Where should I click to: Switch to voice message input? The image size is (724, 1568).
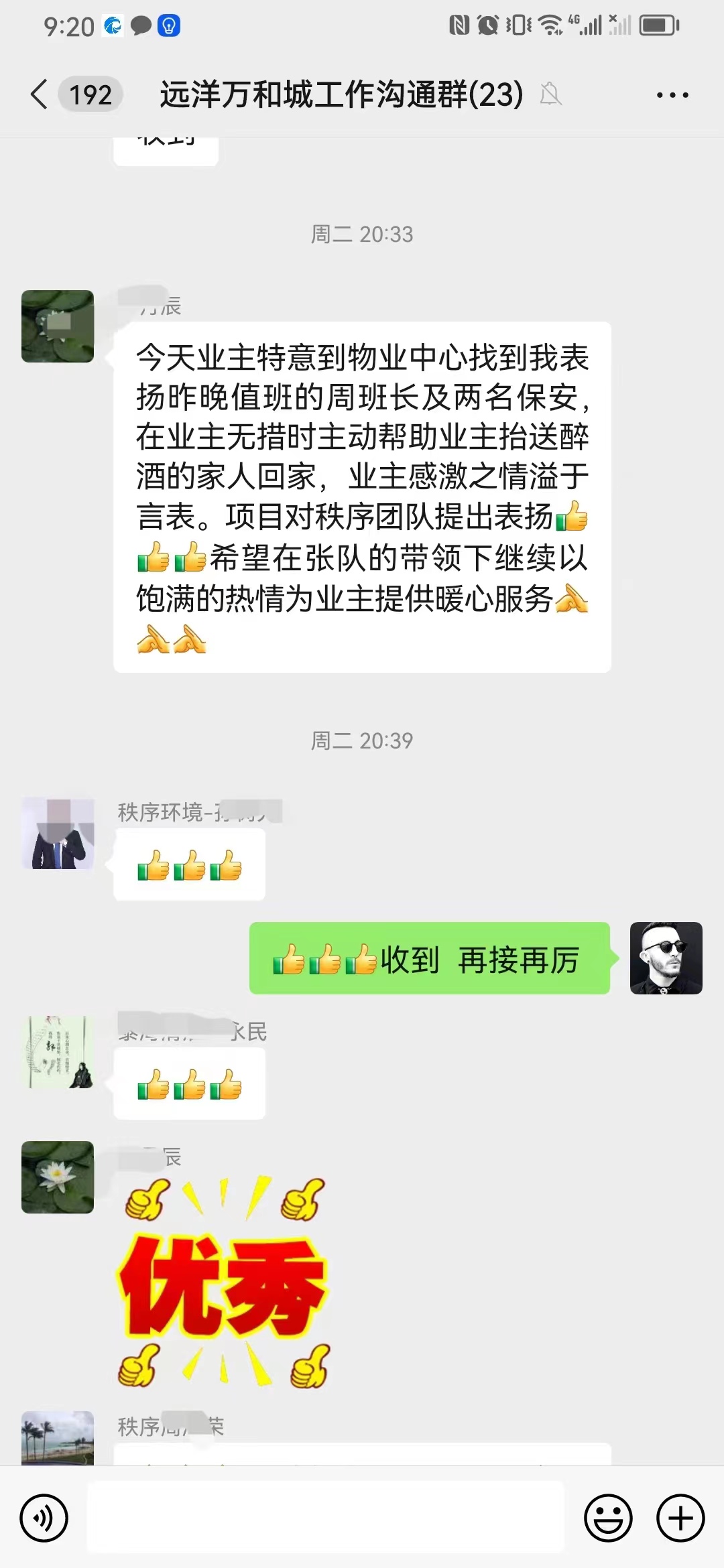tap(44, 1518)
